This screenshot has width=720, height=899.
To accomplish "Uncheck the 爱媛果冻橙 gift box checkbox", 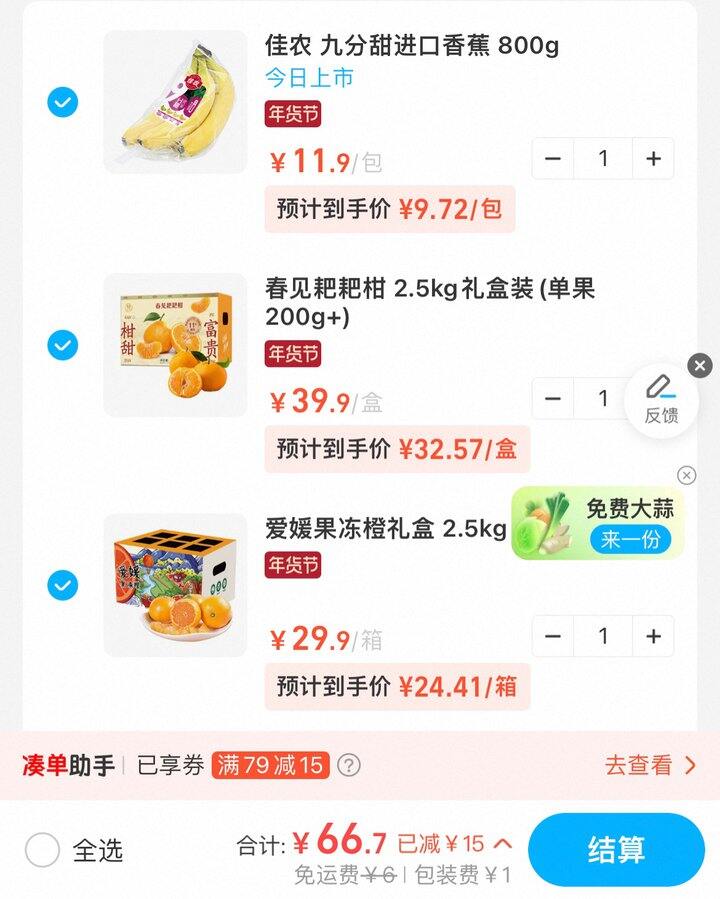I will [62, 585].
